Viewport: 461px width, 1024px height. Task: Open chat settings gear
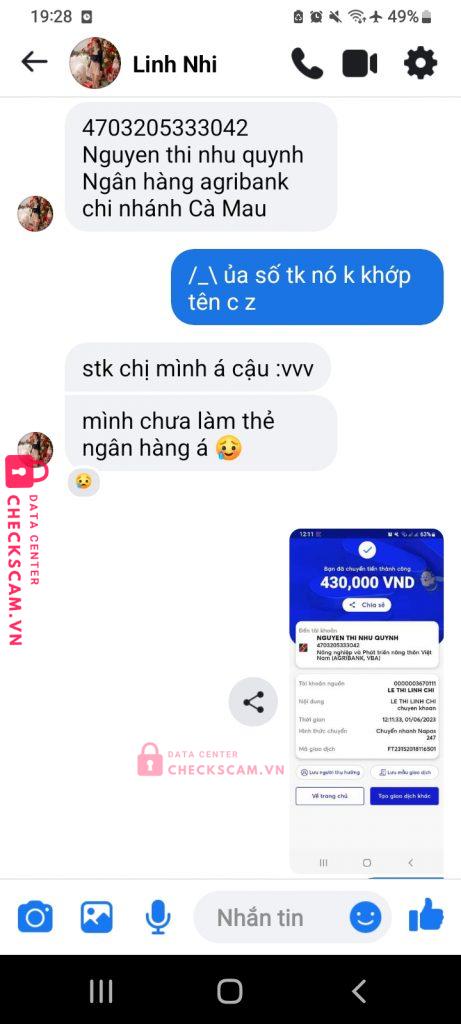(x=420, y=63)
